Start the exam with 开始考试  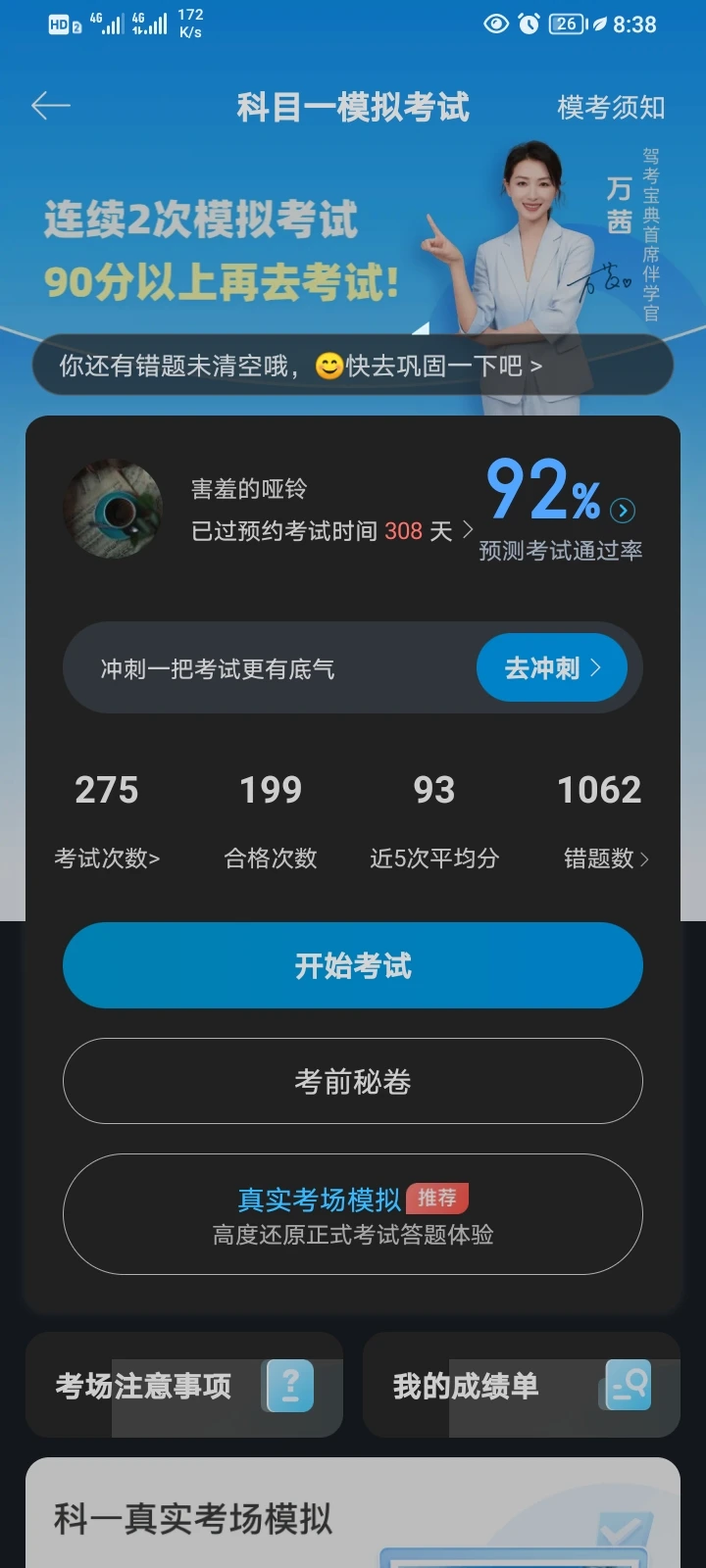coord(353,965)
